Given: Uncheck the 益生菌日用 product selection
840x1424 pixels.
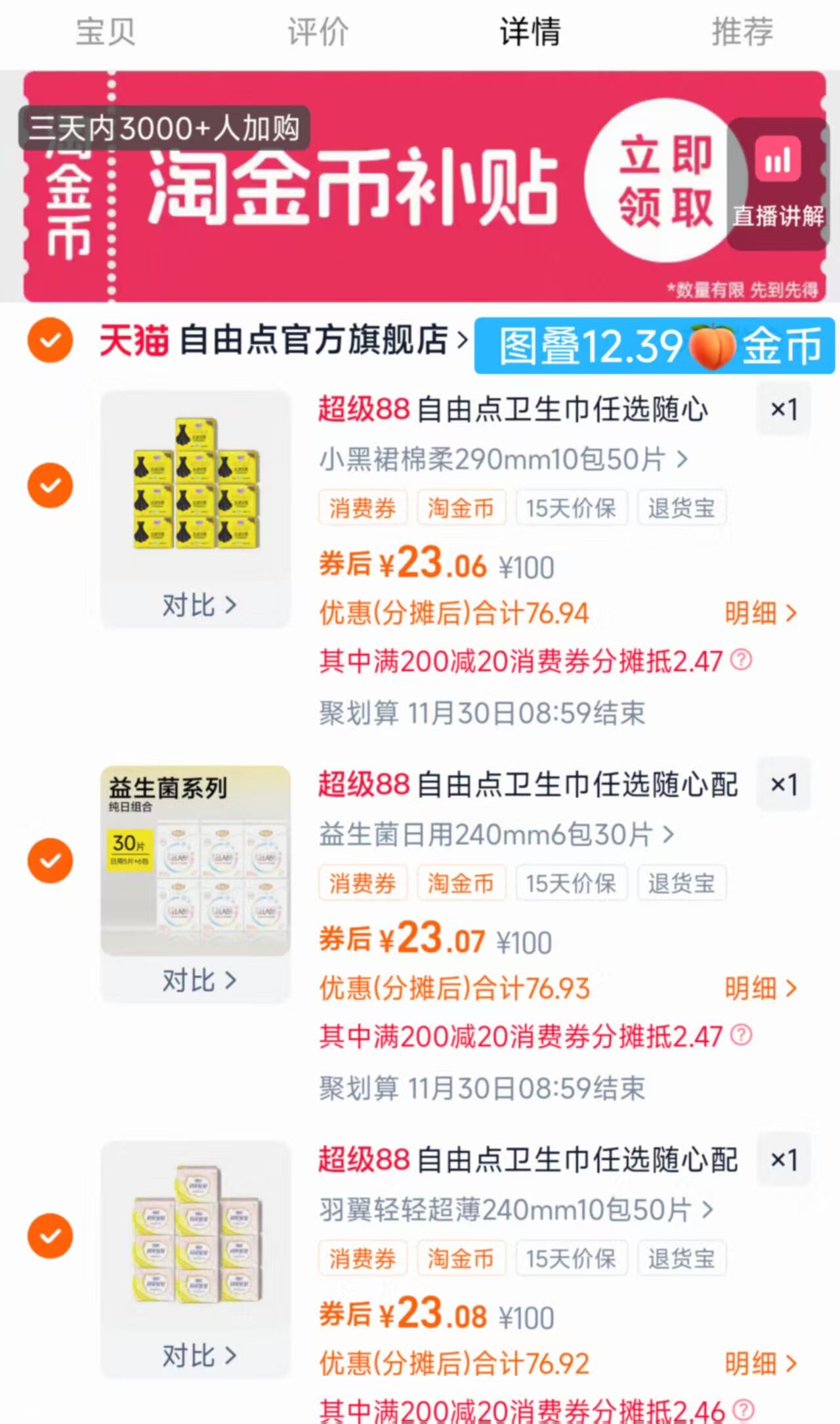Looking at the screenshot, I should click(50, 861).
